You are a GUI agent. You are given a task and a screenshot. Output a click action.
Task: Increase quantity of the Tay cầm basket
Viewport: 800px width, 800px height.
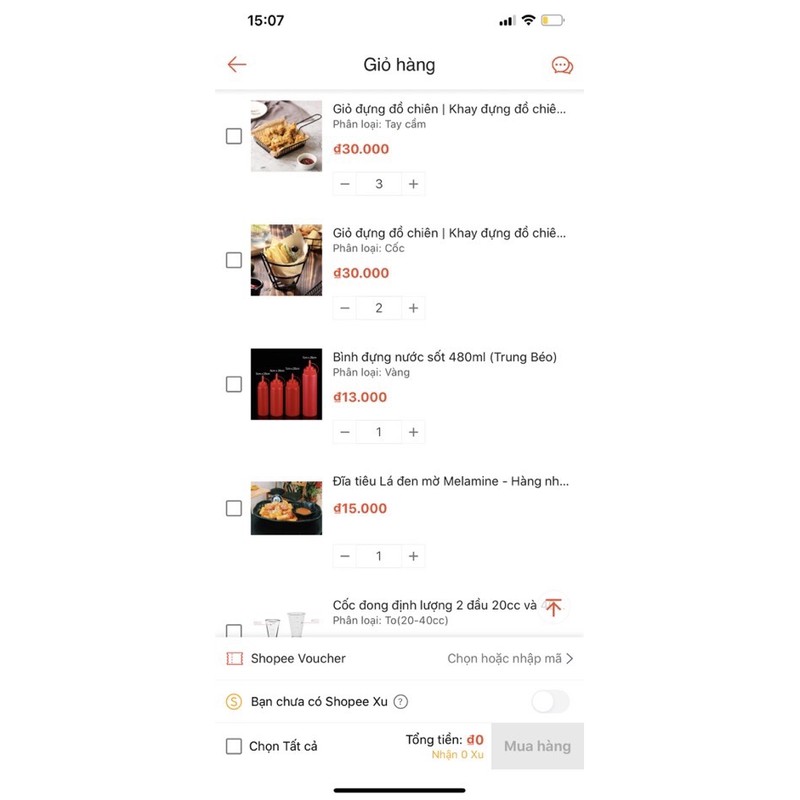click(x=413, y=184)
